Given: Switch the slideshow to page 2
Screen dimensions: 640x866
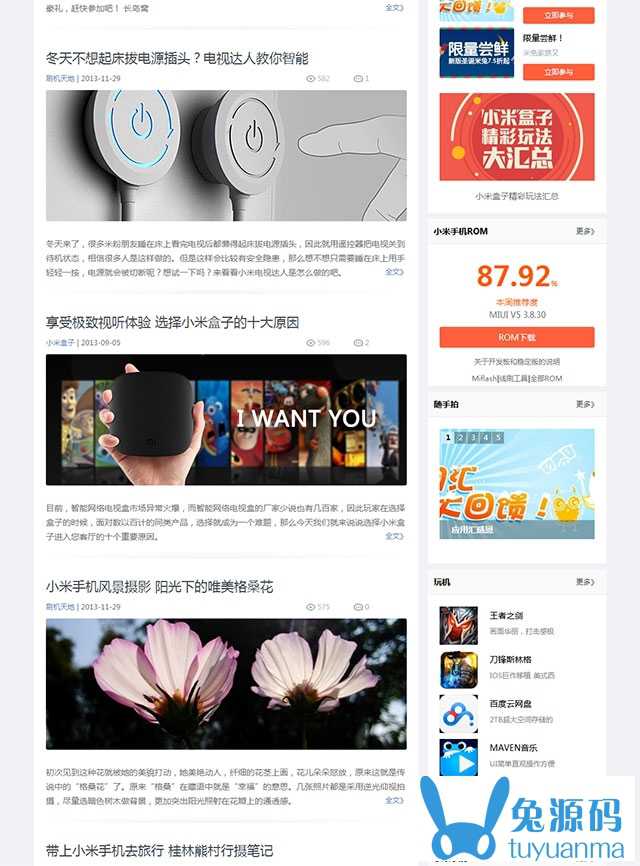Looking at the screenshot, I should click(x=460, y=438).
